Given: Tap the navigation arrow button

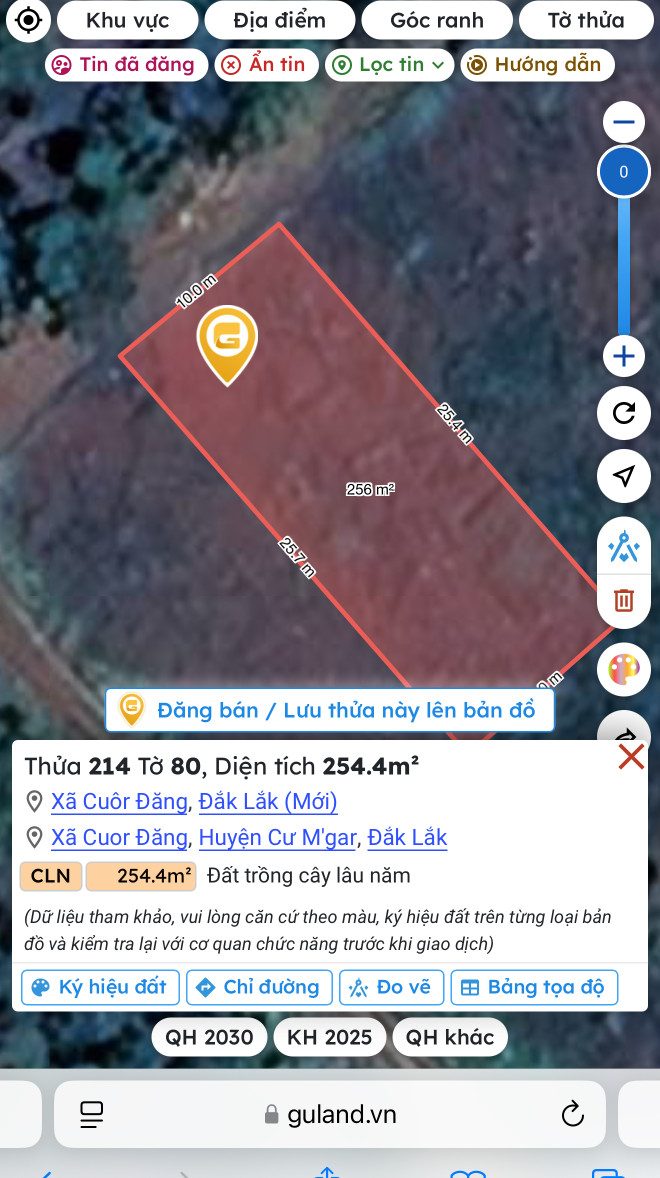Looking at the screenshot, I should coord(624,477).
